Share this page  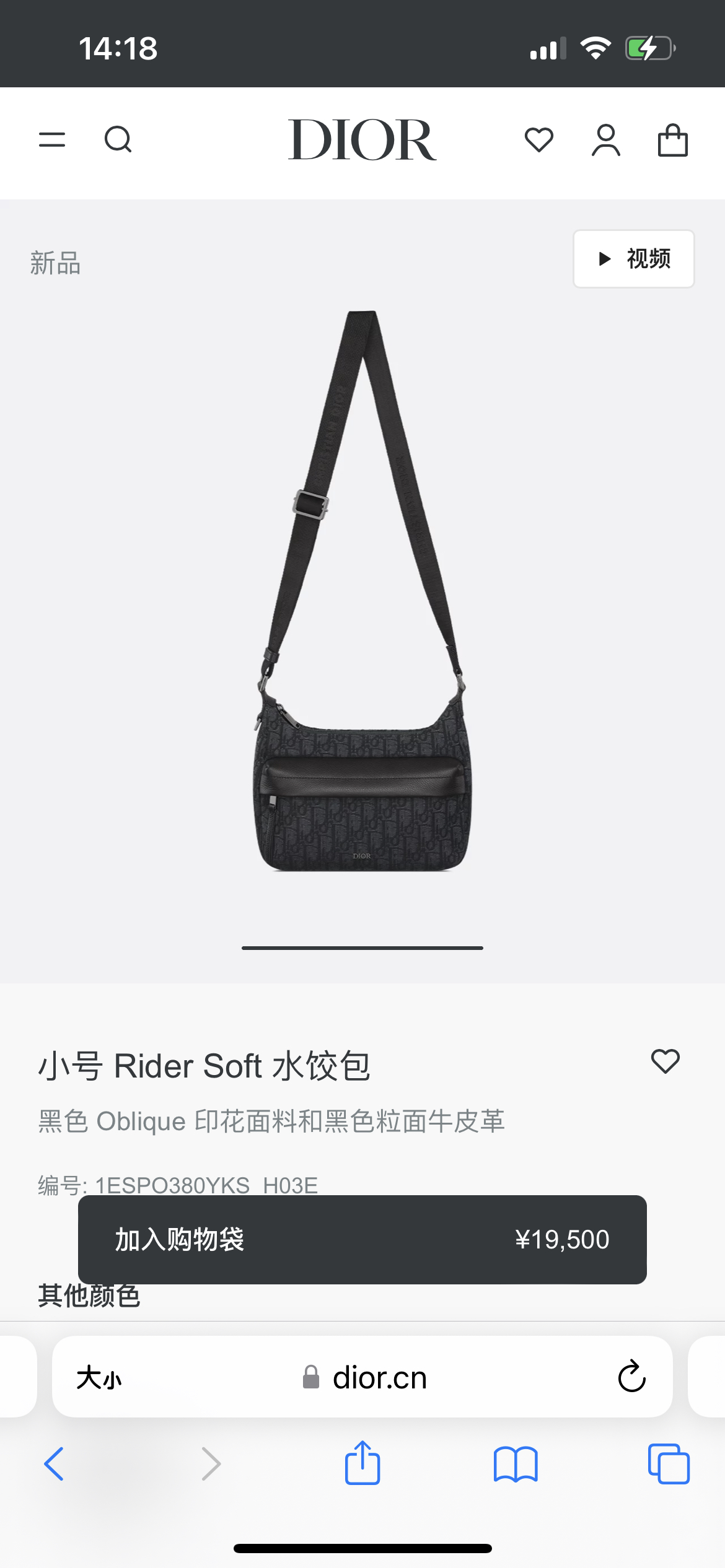pos(362,1463)
